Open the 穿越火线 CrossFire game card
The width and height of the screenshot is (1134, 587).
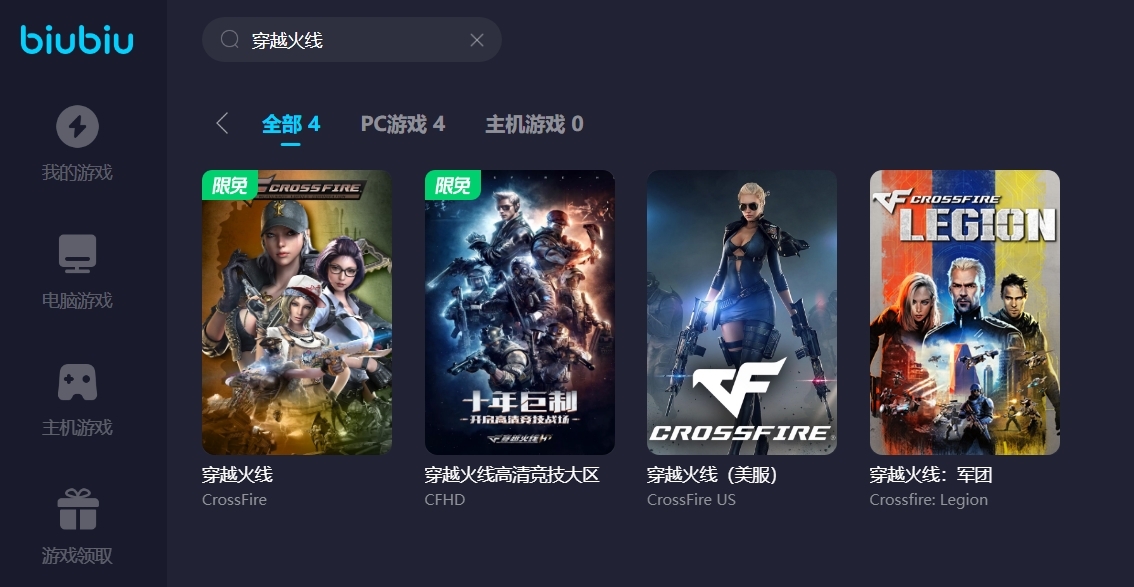tap(297, 312)
